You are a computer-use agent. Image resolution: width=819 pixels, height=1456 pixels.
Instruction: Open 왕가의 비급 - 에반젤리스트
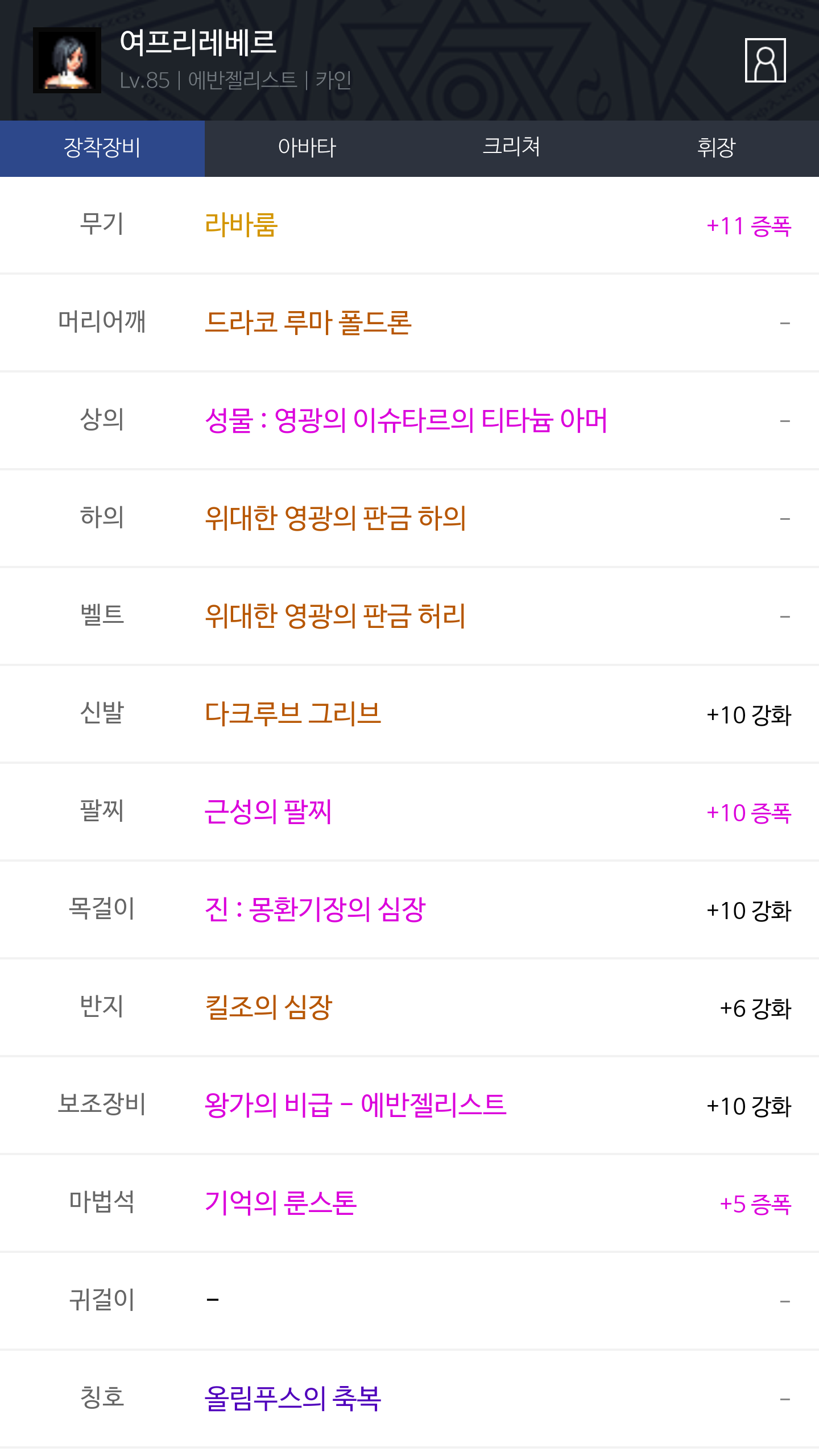[355, 1106]
